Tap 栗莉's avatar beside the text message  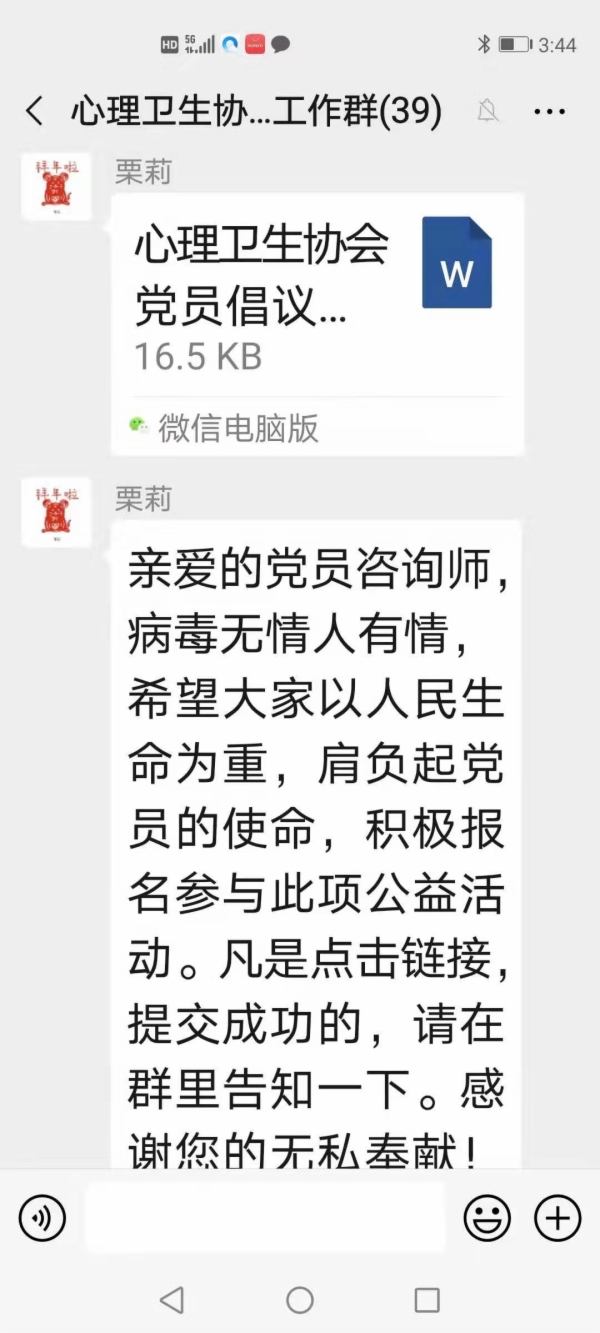pos(56,512)
